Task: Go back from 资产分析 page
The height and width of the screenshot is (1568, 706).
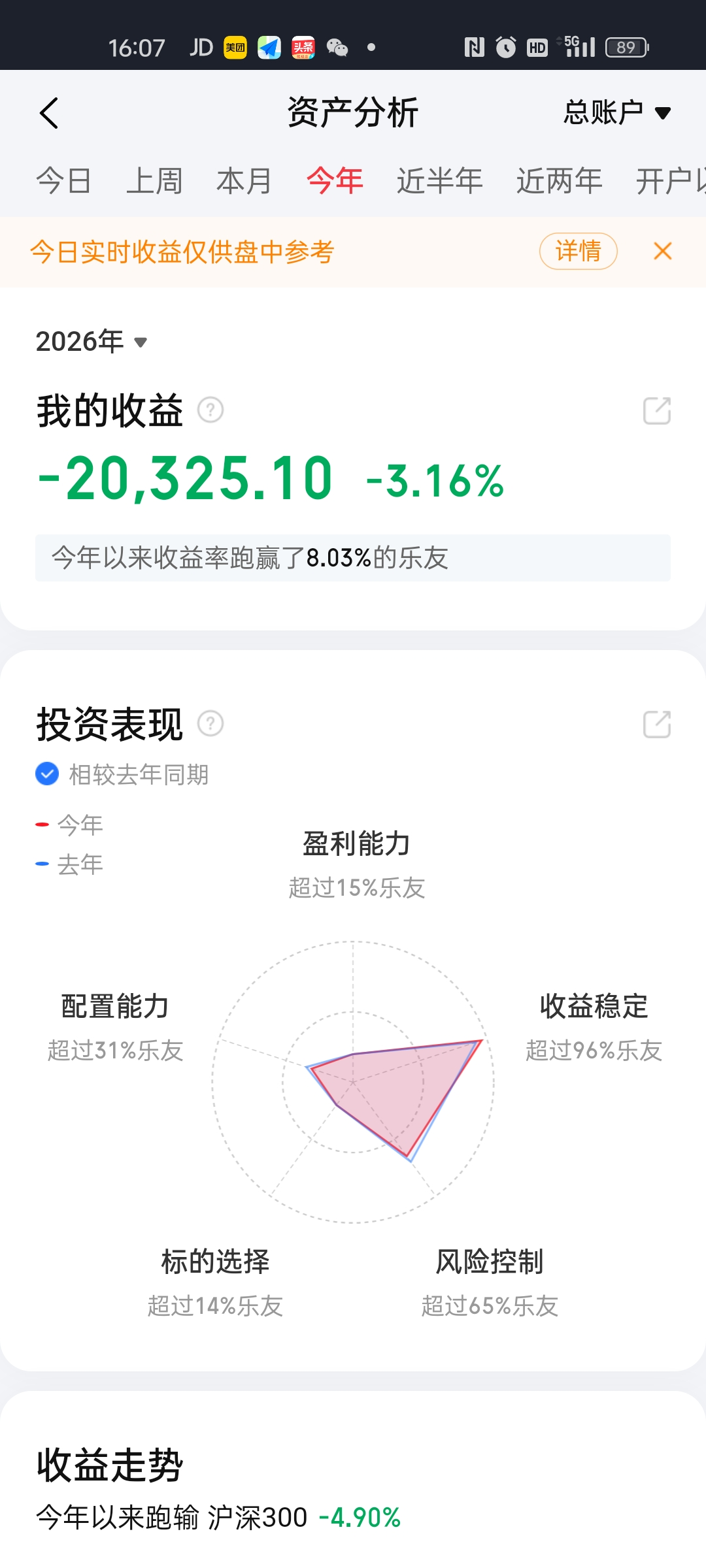Action: 49,113
